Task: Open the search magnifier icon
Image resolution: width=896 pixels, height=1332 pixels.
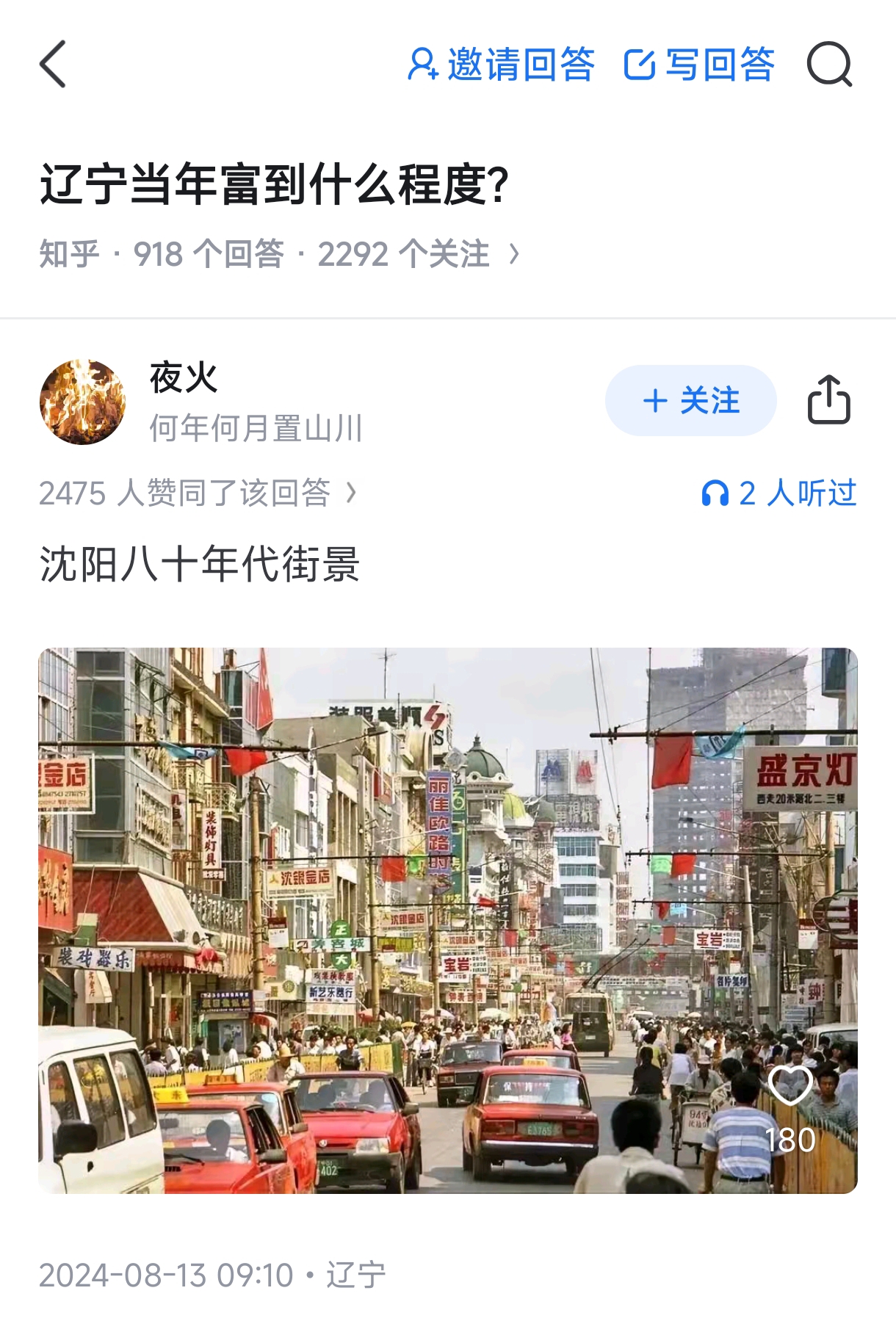Action: tap(829, 65)
